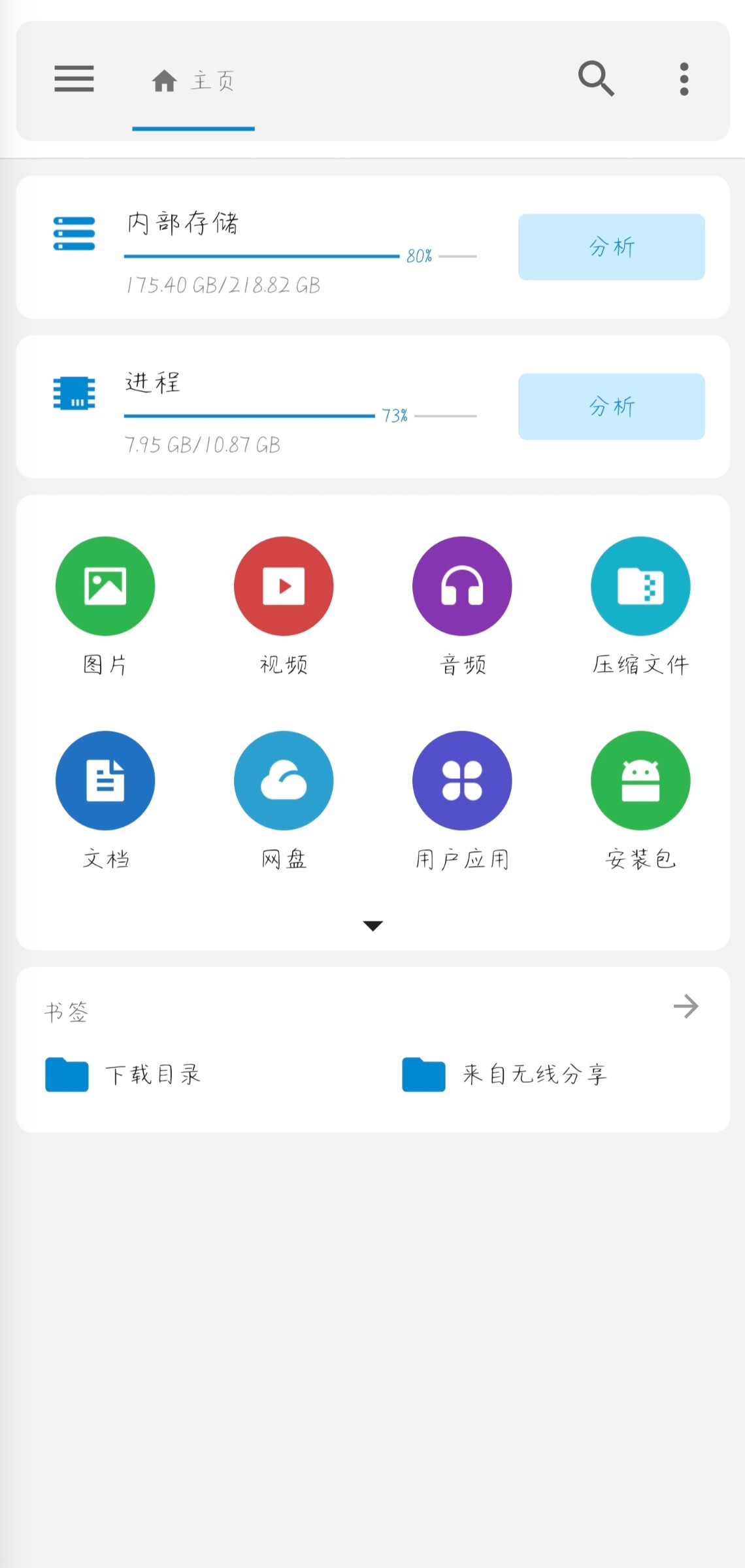Open the hamburger drawer menu

(74, 79)
